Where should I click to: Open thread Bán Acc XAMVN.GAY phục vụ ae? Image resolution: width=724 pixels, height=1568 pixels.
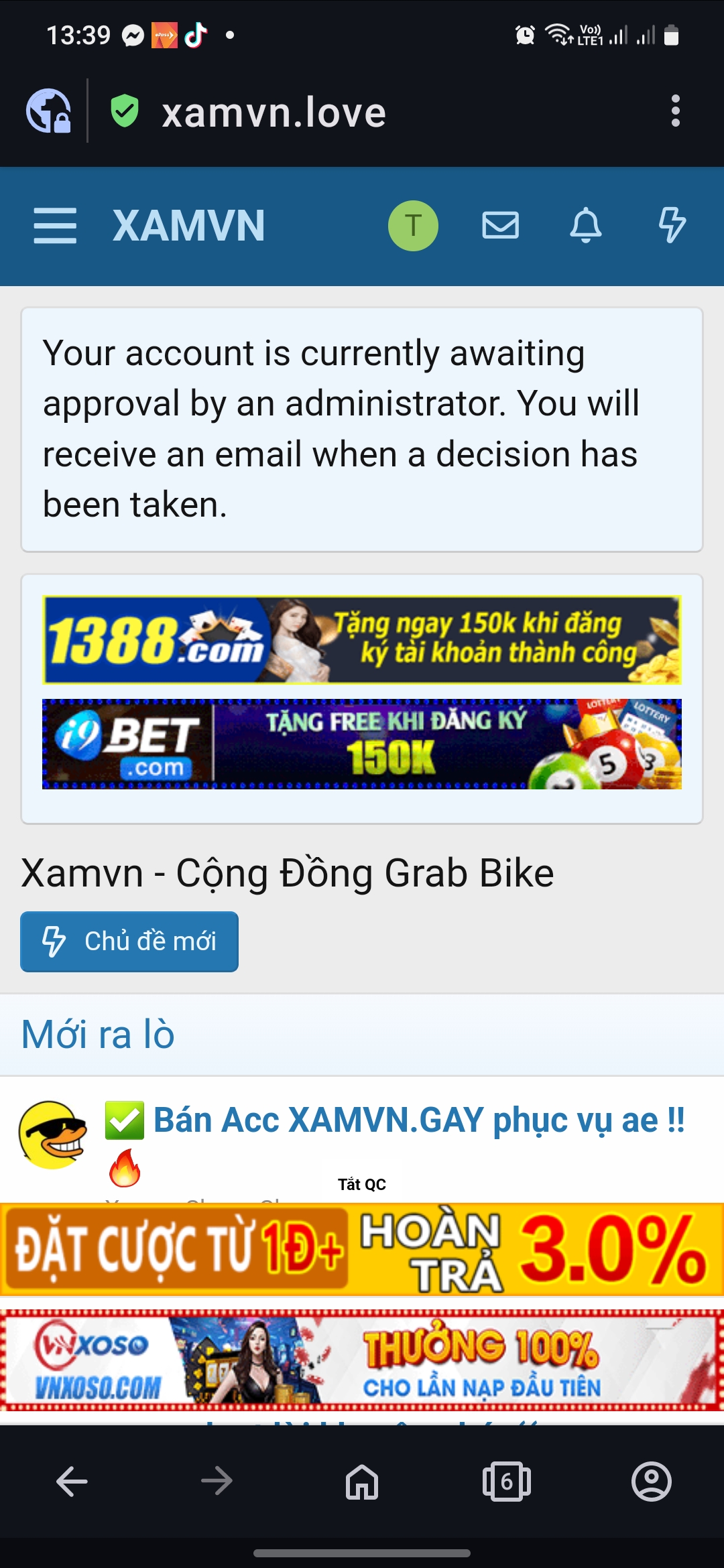[x=419, y=1120]
